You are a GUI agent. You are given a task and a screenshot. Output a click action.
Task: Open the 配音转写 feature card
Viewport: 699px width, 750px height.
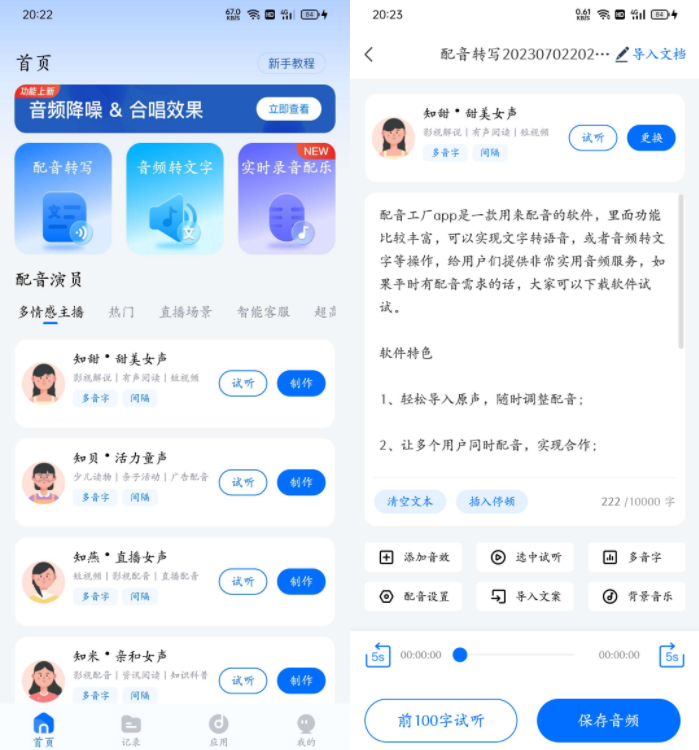tap(63, 198)
